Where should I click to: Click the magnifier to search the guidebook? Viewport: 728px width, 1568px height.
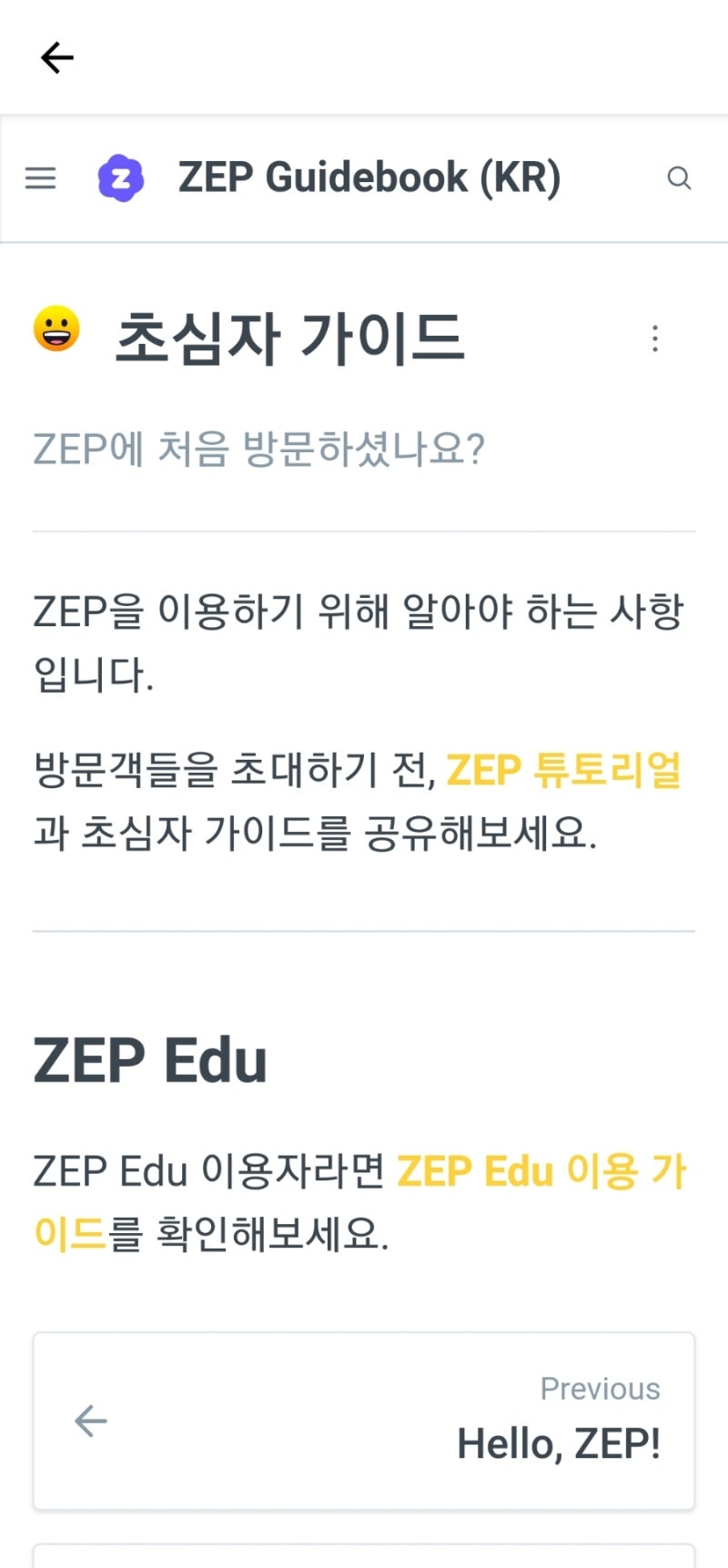tap(680, 178)
